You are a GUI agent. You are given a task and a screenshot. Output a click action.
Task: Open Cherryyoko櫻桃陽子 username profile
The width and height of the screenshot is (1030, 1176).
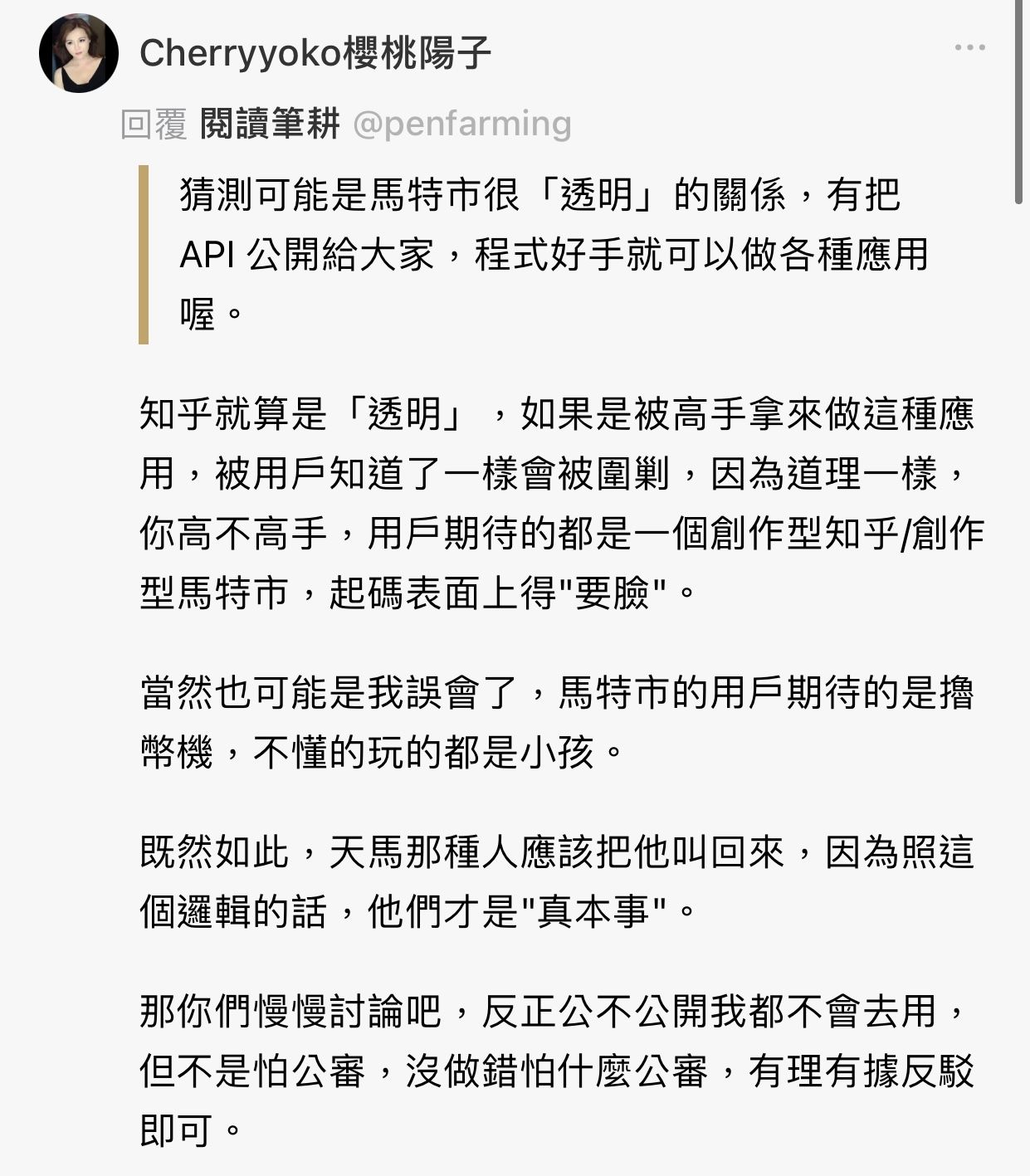pyautogui.click(x=315, y=54)
